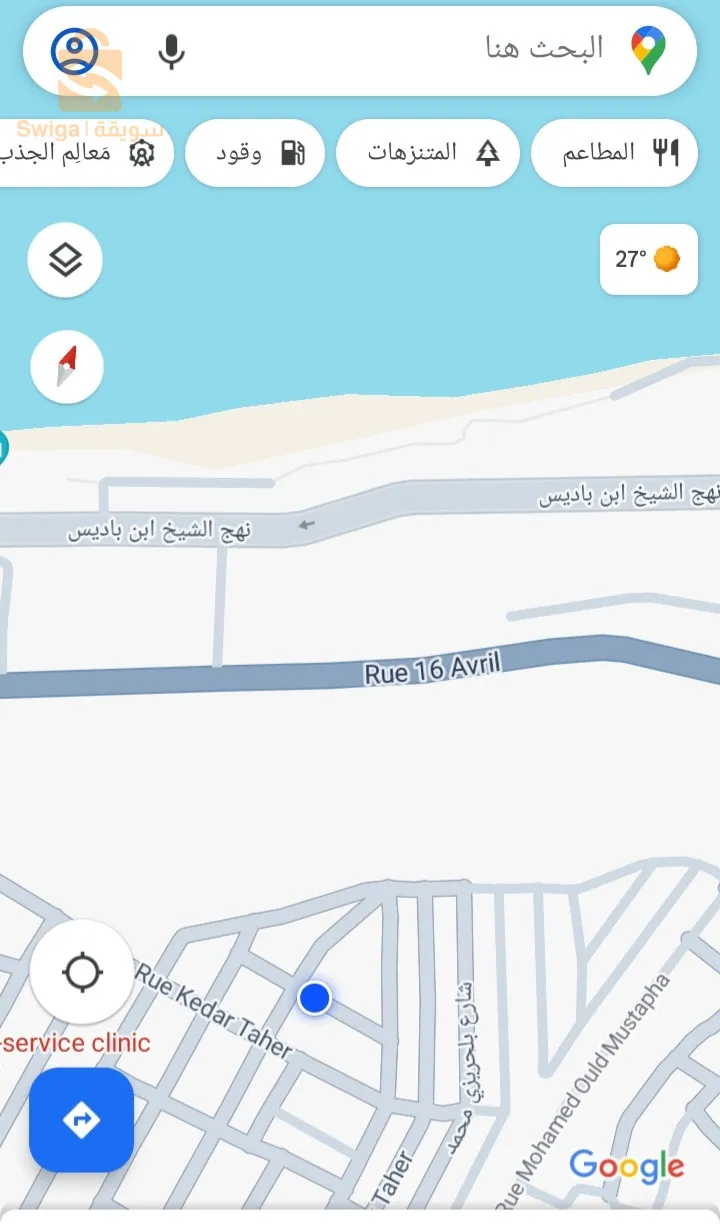Select the restaurants (المطاعم) chip
The height and width of the screenshot is (1224, 720).
[x=614, y=153]
